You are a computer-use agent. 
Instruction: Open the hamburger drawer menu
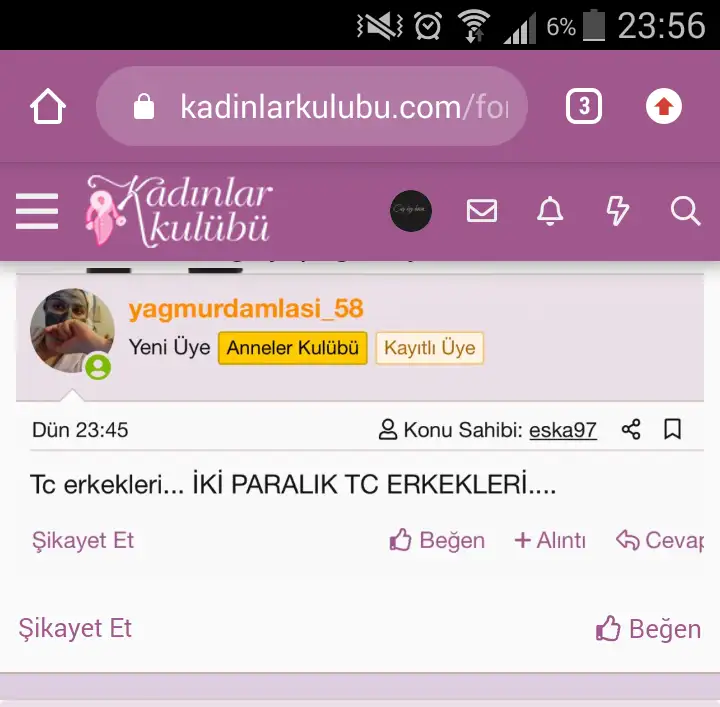37,211
